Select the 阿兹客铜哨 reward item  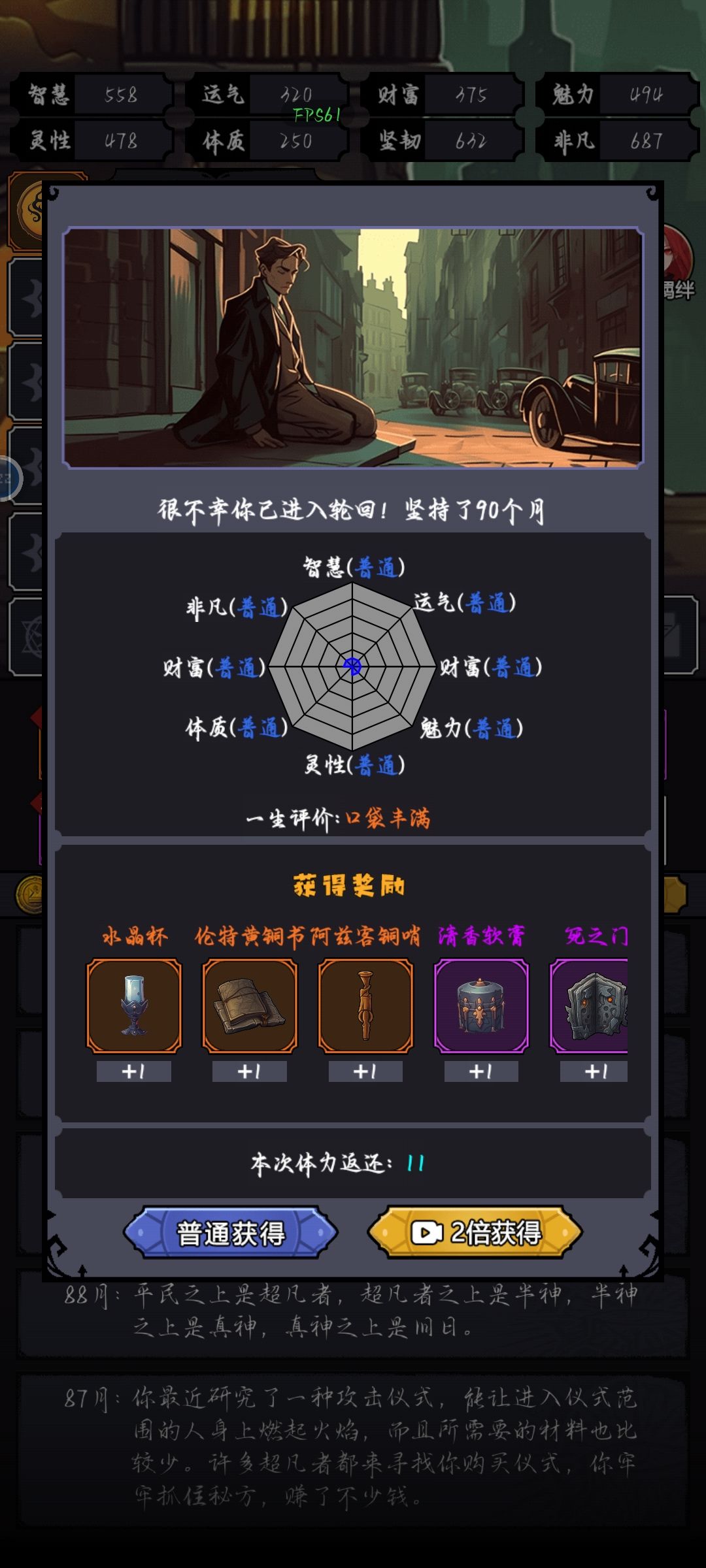pos(365,1005)
